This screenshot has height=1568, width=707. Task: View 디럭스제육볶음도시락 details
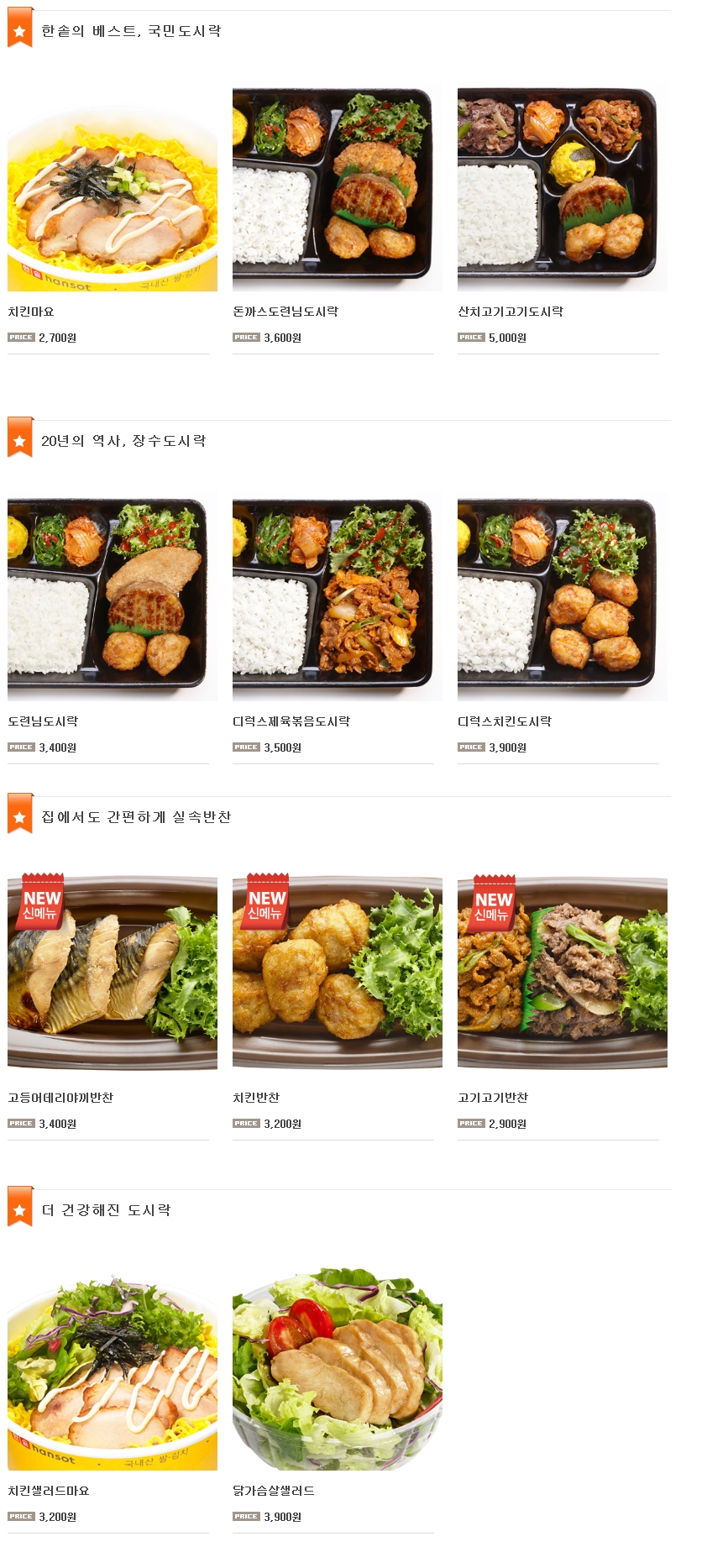pos(337,598)
